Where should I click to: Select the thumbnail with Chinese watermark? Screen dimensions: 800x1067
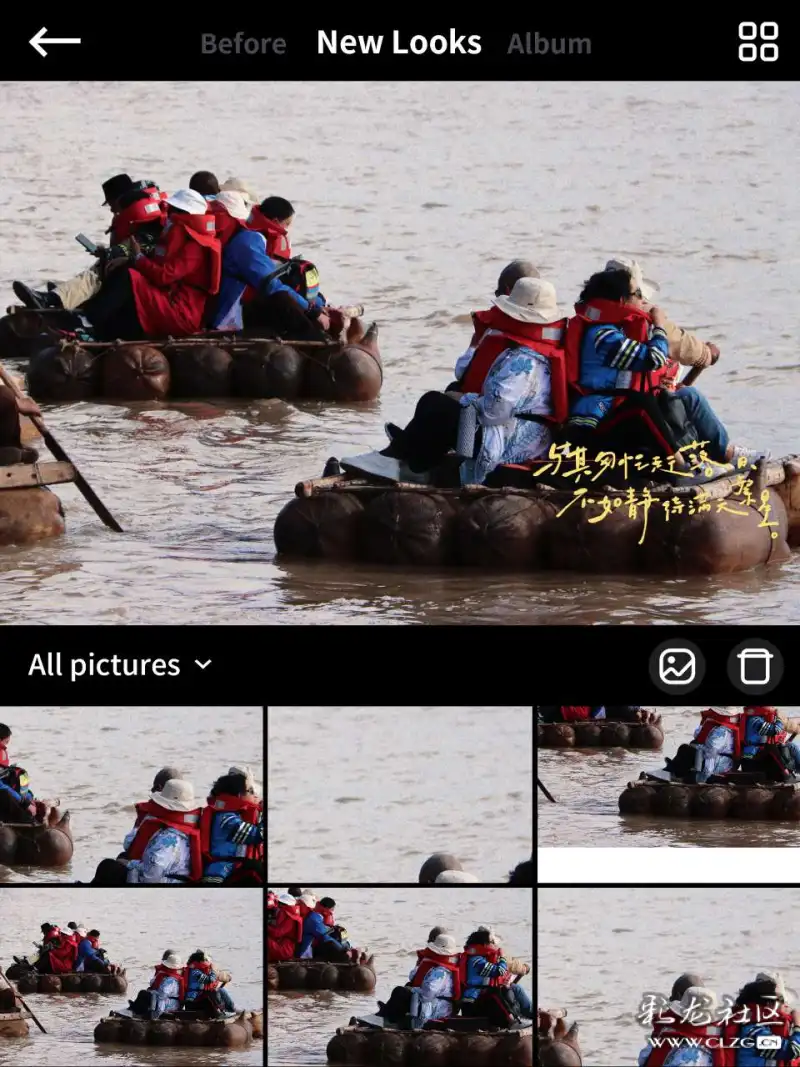pyautogui.click(x=668, y=977)
